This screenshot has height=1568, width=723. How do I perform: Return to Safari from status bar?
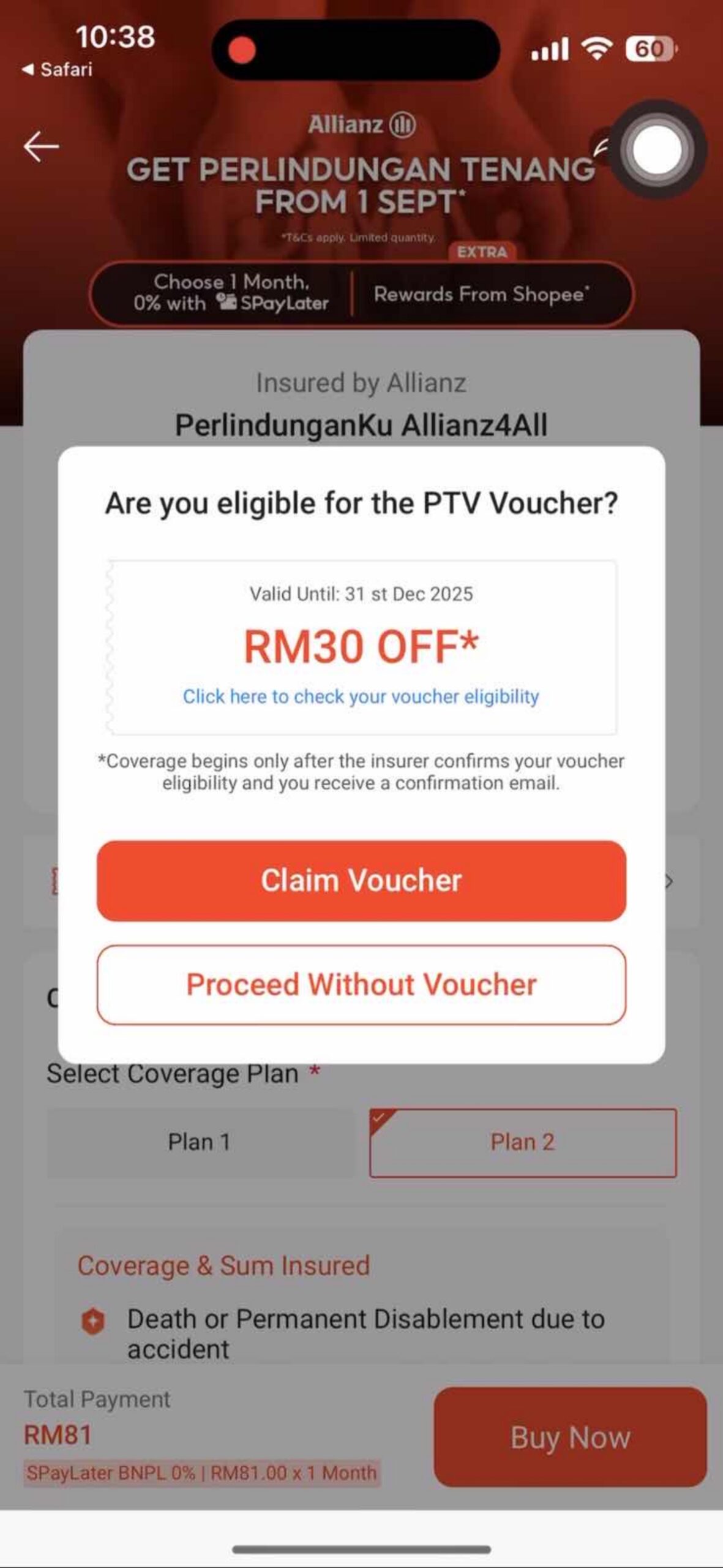pos(57,69)
